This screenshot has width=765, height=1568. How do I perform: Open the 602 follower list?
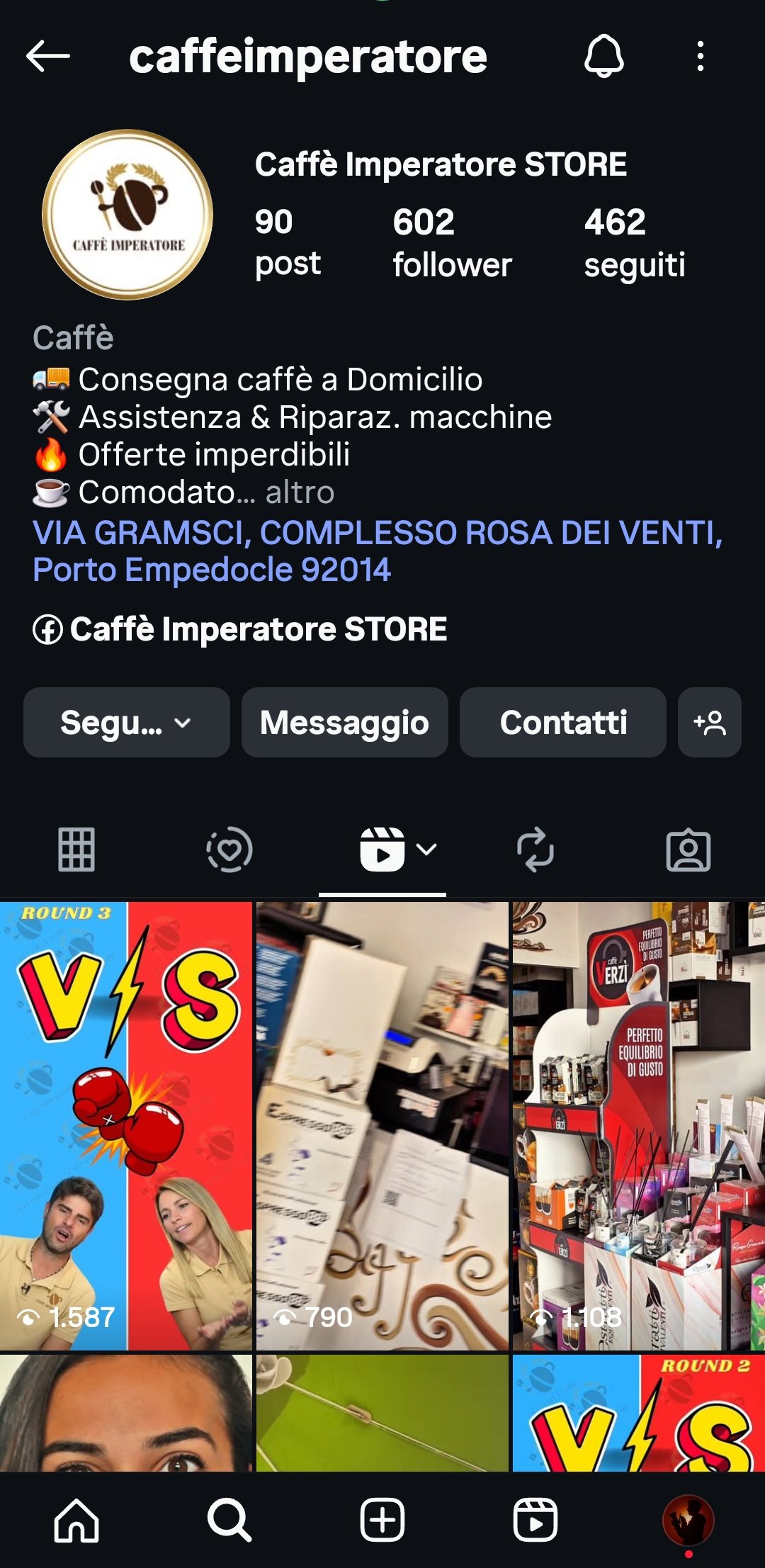coord(451,243)
